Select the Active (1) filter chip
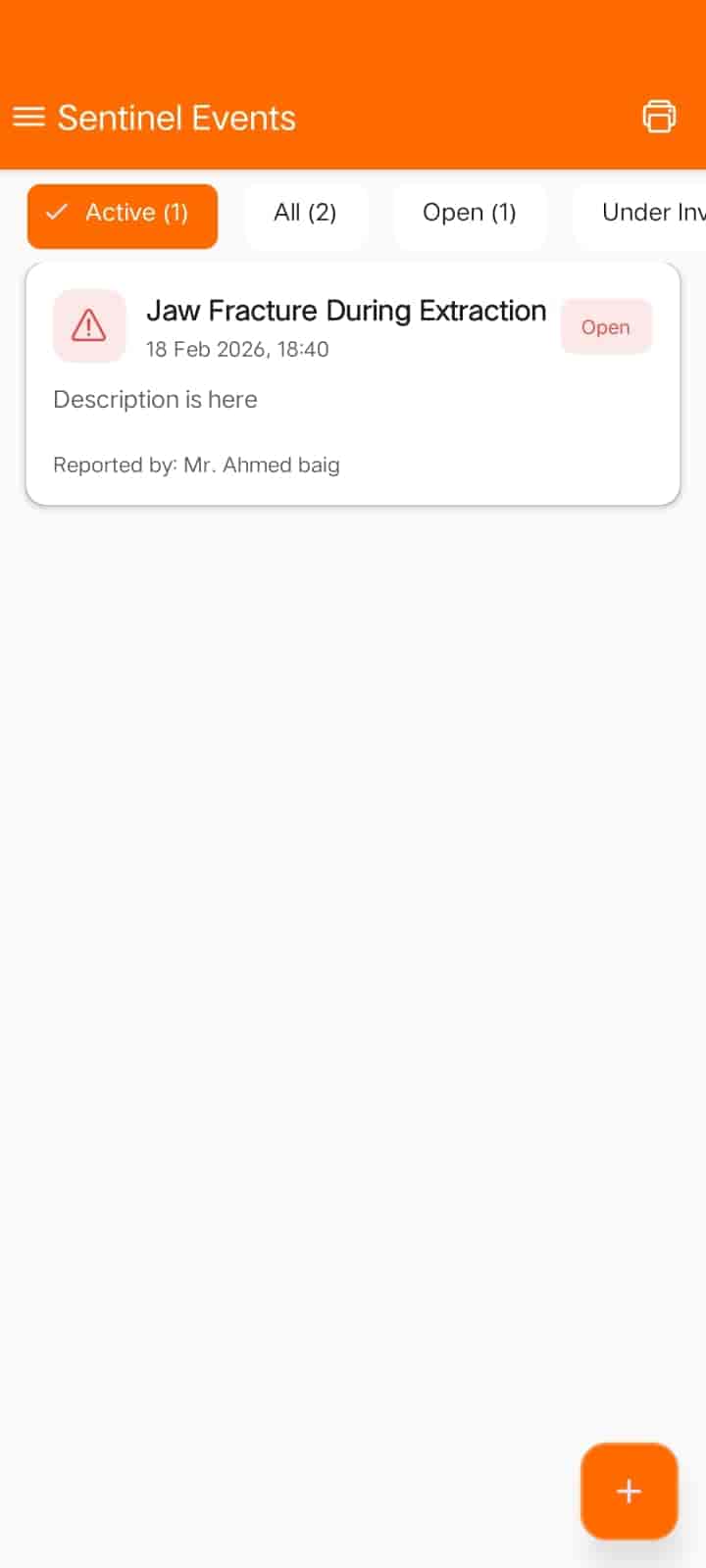This screenshot has height=1568, width=706. (123, 214)
